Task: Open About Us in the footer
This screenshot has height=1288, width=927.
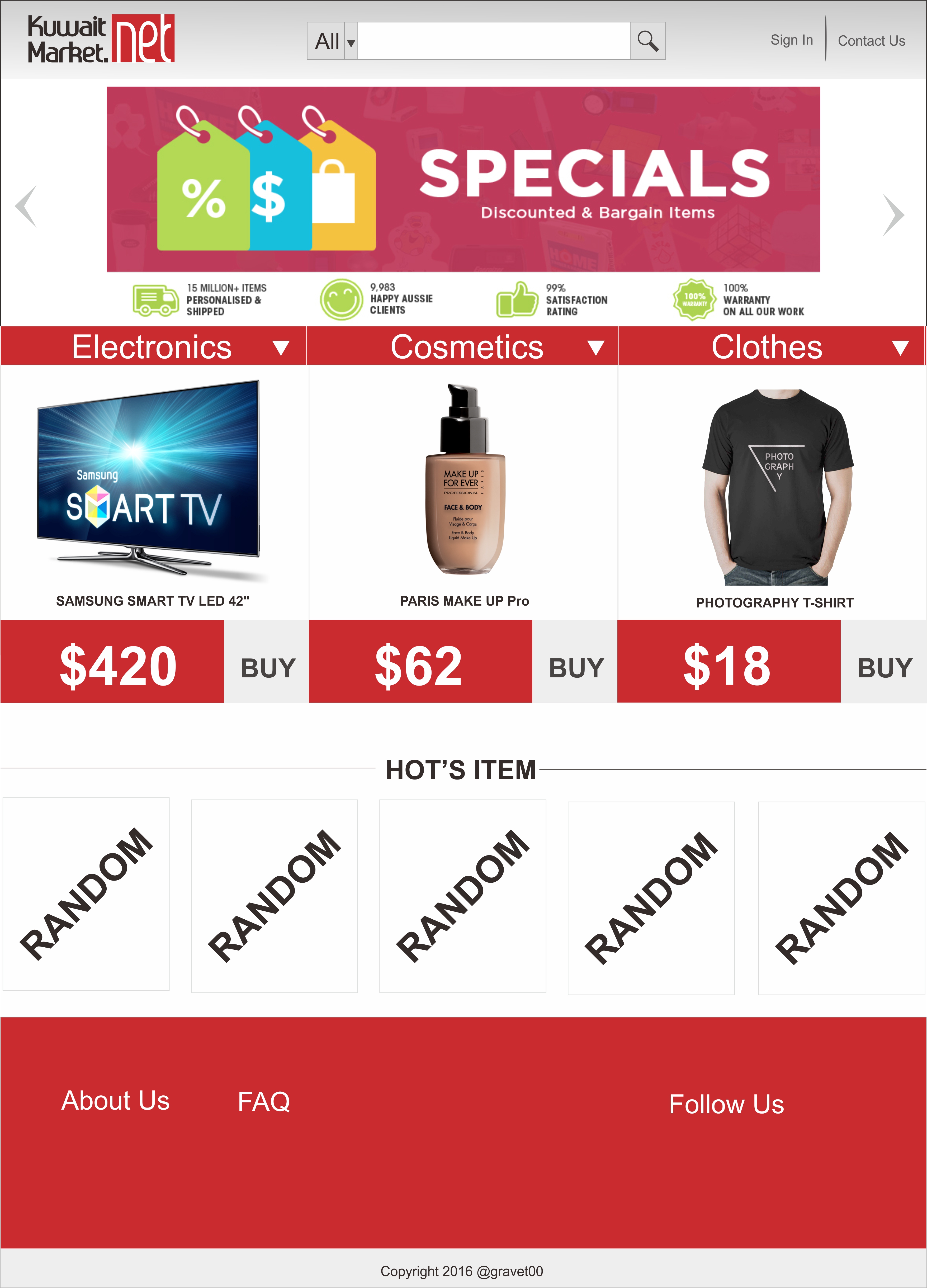Action: (x=115, y=1101)
